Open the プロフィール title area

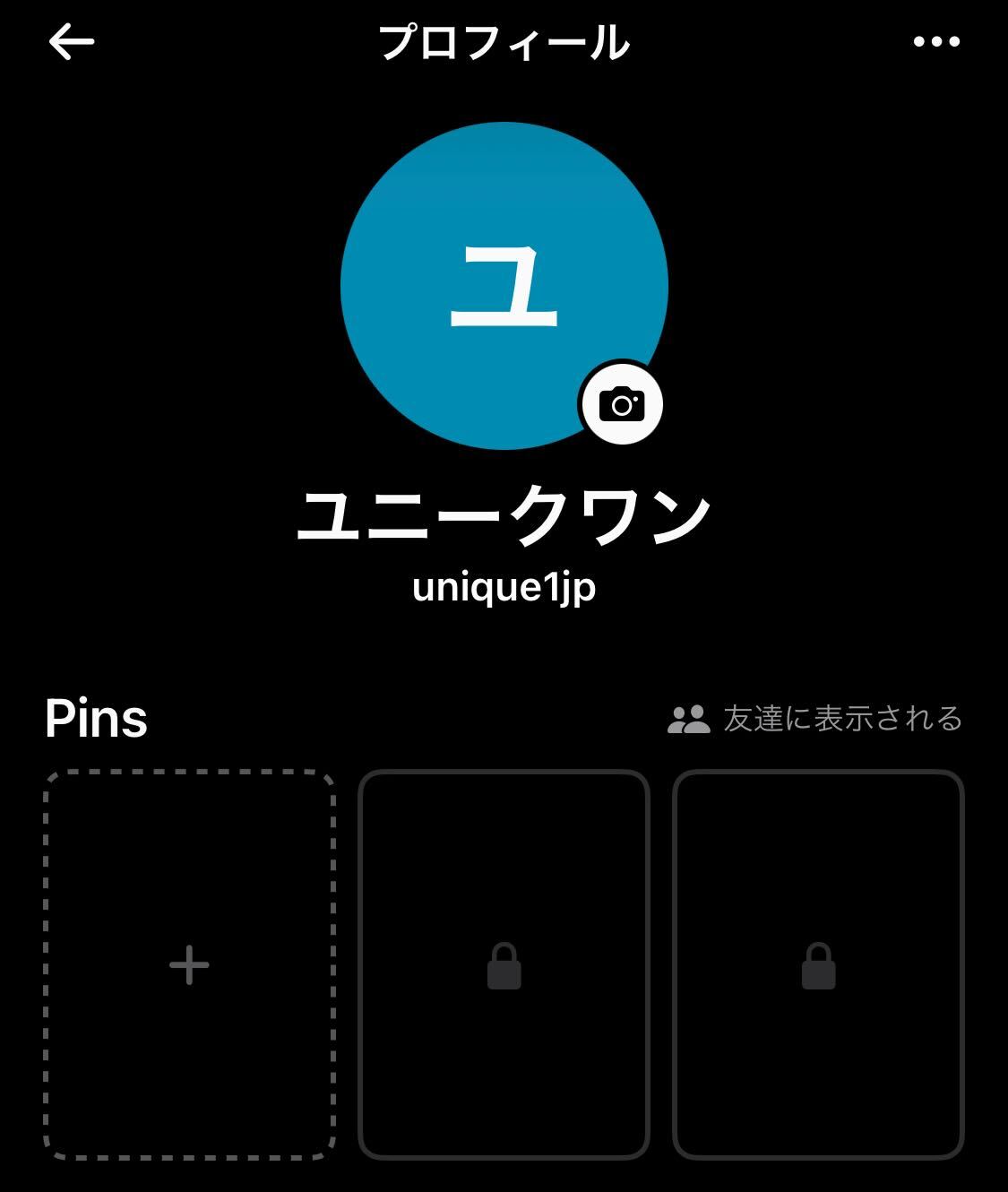pyautogui.click(x=504, y=41)
